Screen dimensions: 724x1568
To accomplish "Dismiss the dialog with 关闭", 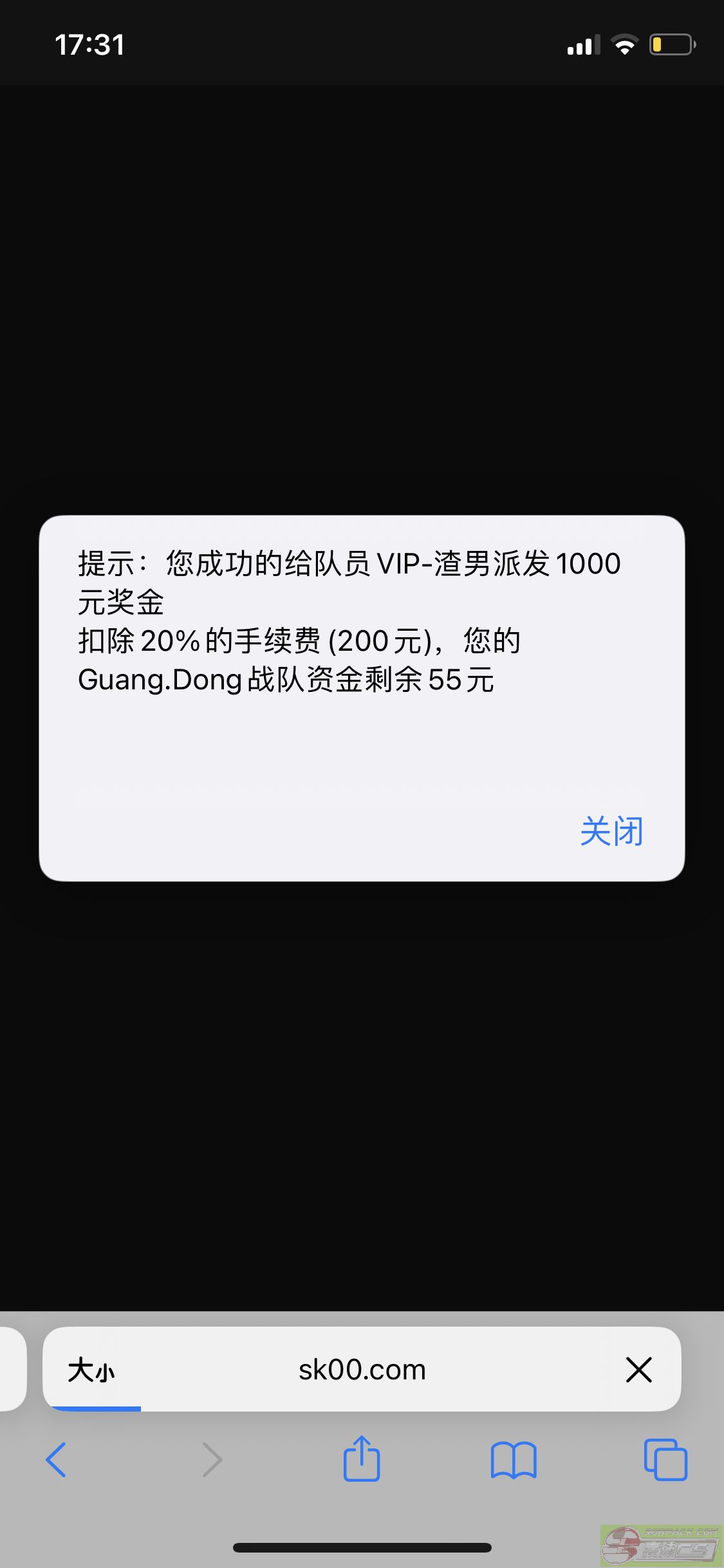I will [x=611, y=831].
